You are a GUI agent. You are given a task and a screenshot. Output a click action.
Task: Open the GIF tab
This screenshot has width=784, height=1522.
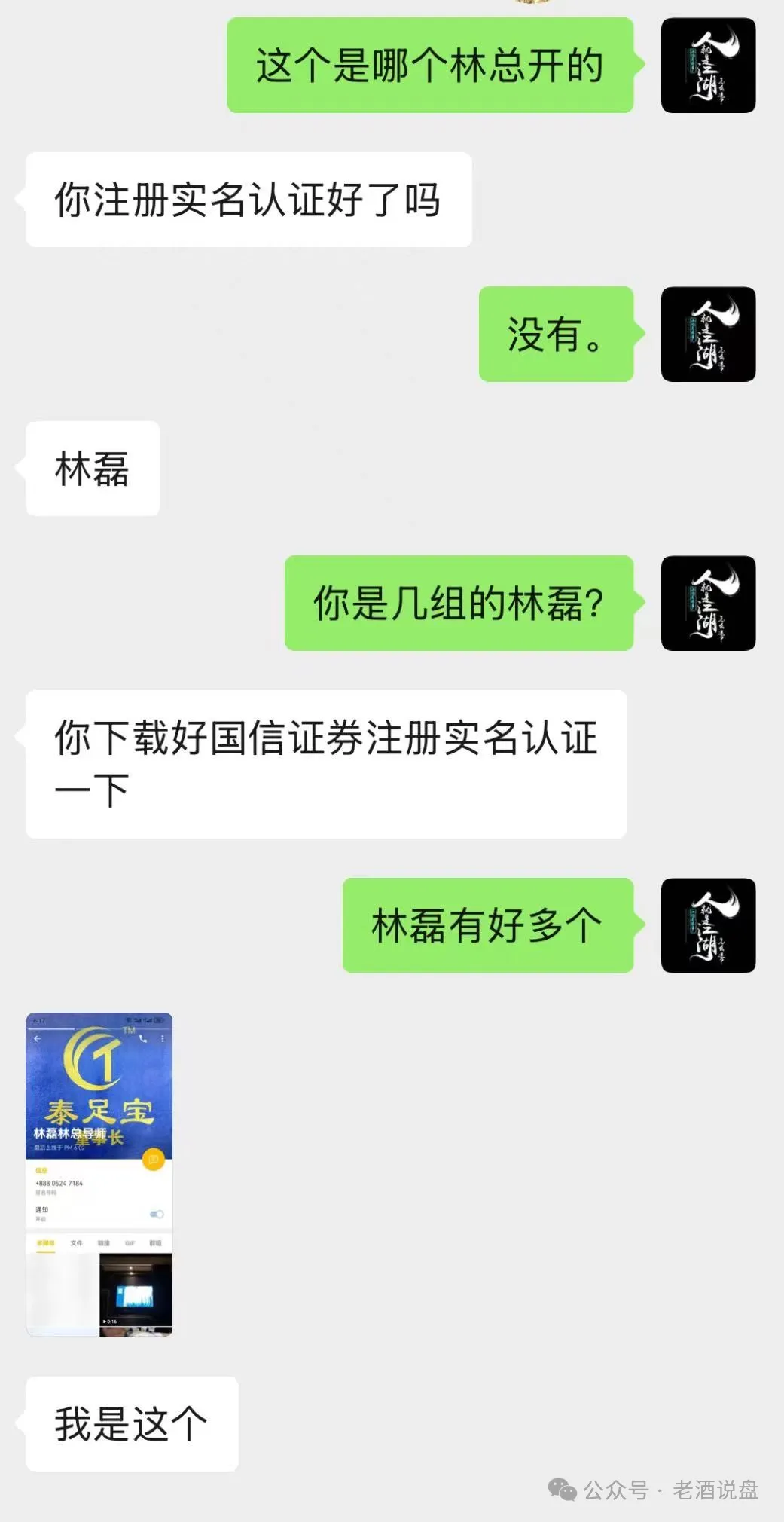coord(129,1243)
